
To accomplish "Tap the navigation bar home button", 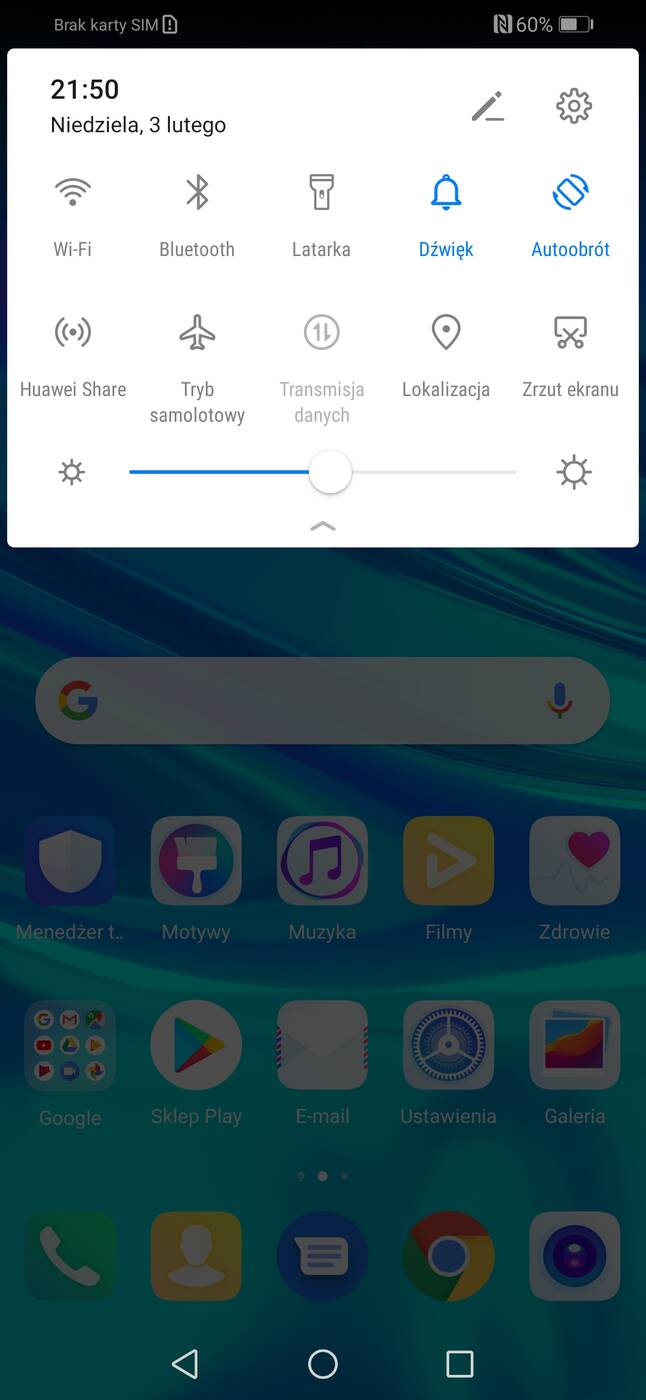I will tap(323, 1363).
